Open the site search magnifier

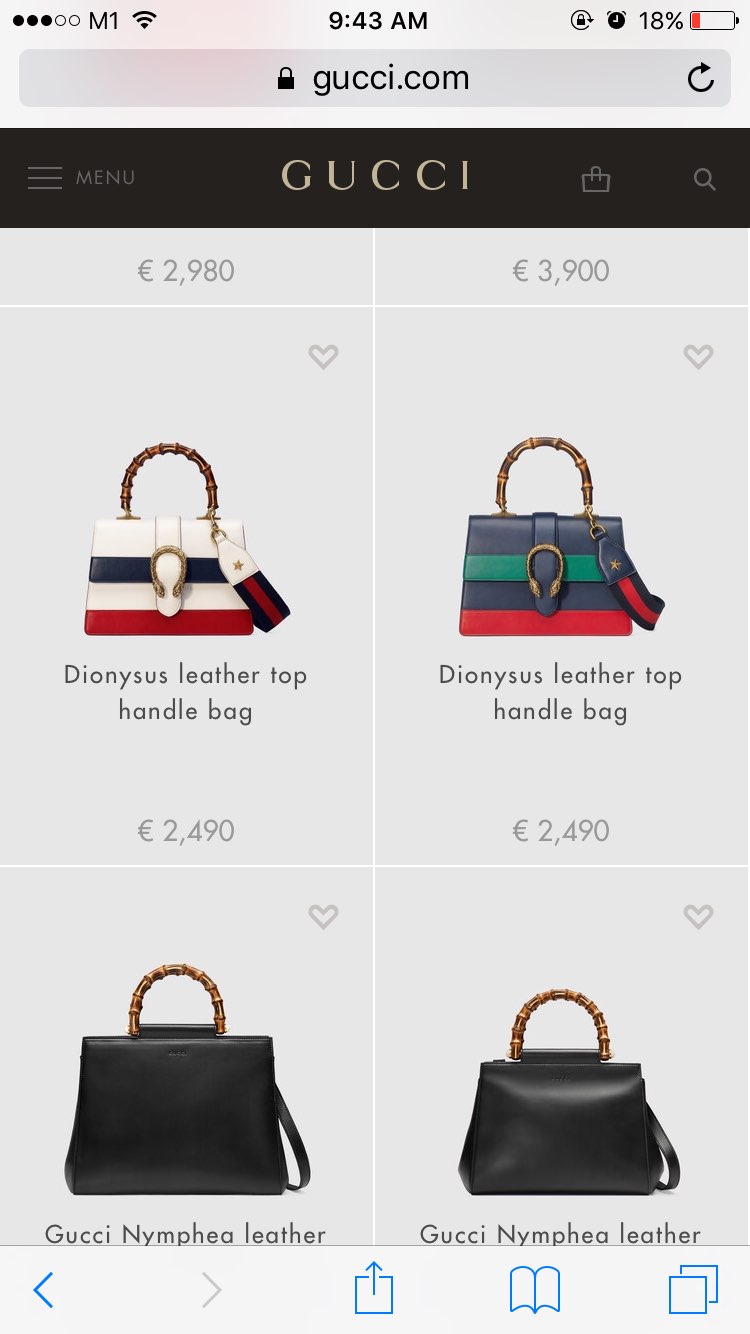pyautogui.click(x=704, y=179)
